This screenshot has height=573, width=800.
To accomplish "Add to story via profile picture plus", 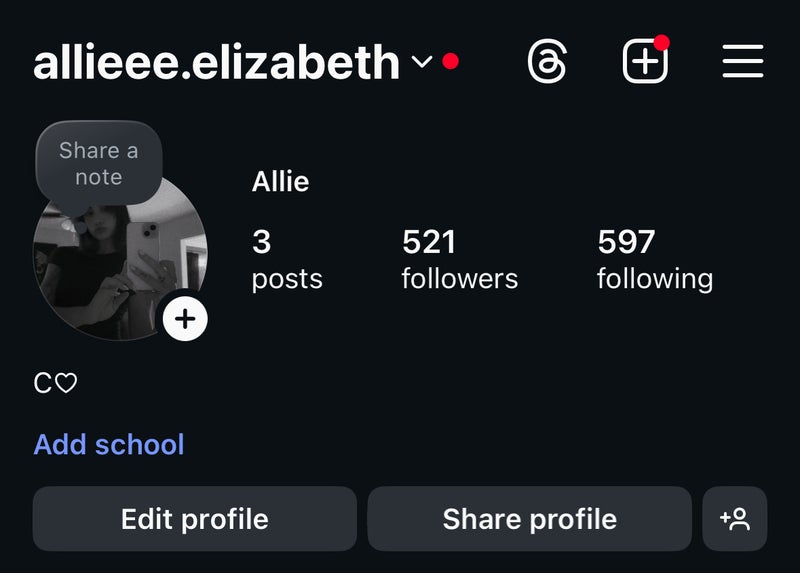I will (x=185, y=319).
